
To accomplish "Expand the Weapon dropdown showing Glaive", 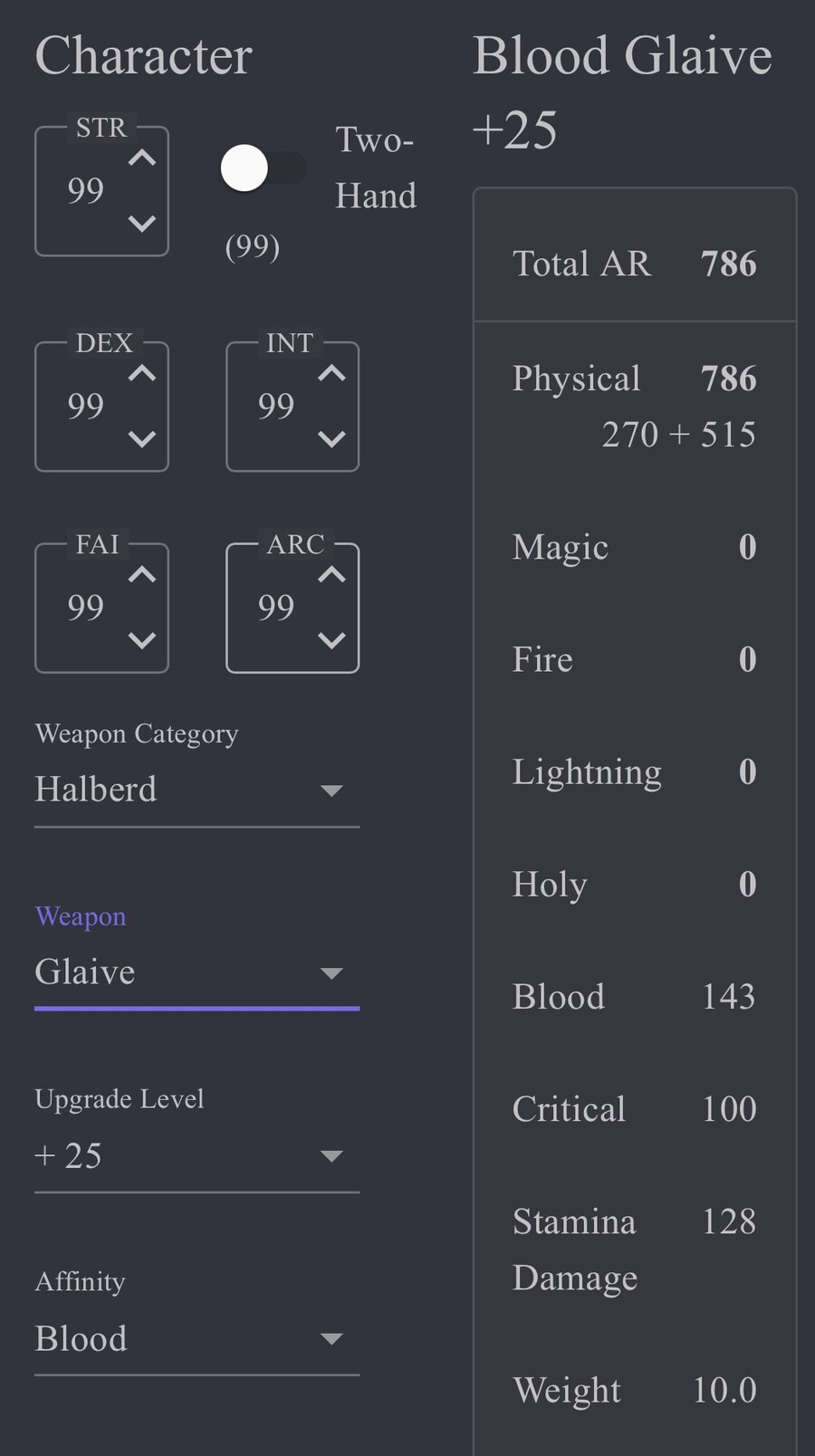I will tap(197, 972).
